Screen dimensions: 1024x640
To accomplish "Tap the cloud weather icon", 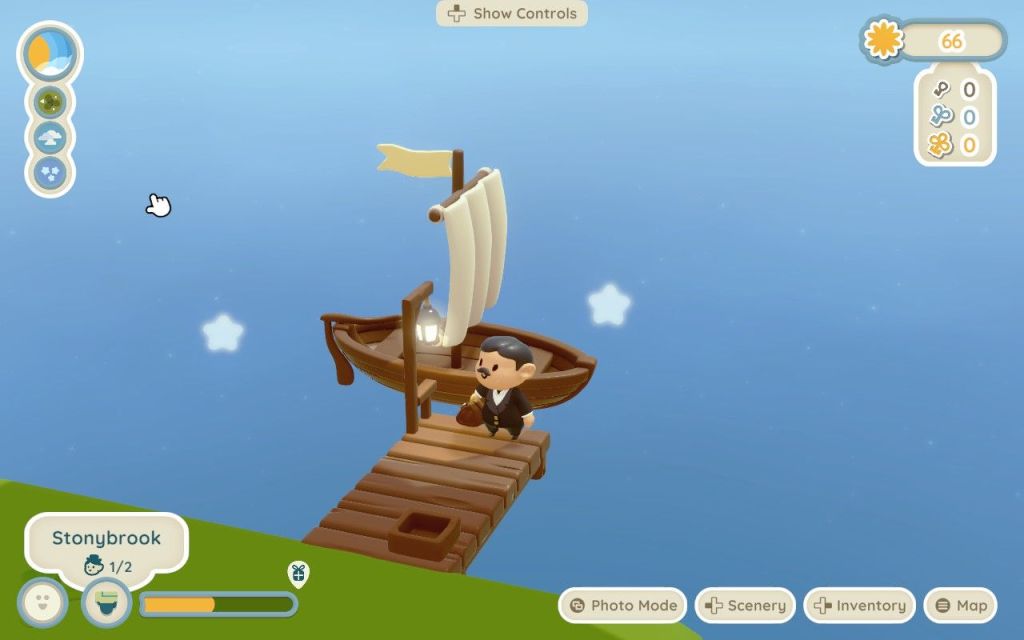I will 50,137.
